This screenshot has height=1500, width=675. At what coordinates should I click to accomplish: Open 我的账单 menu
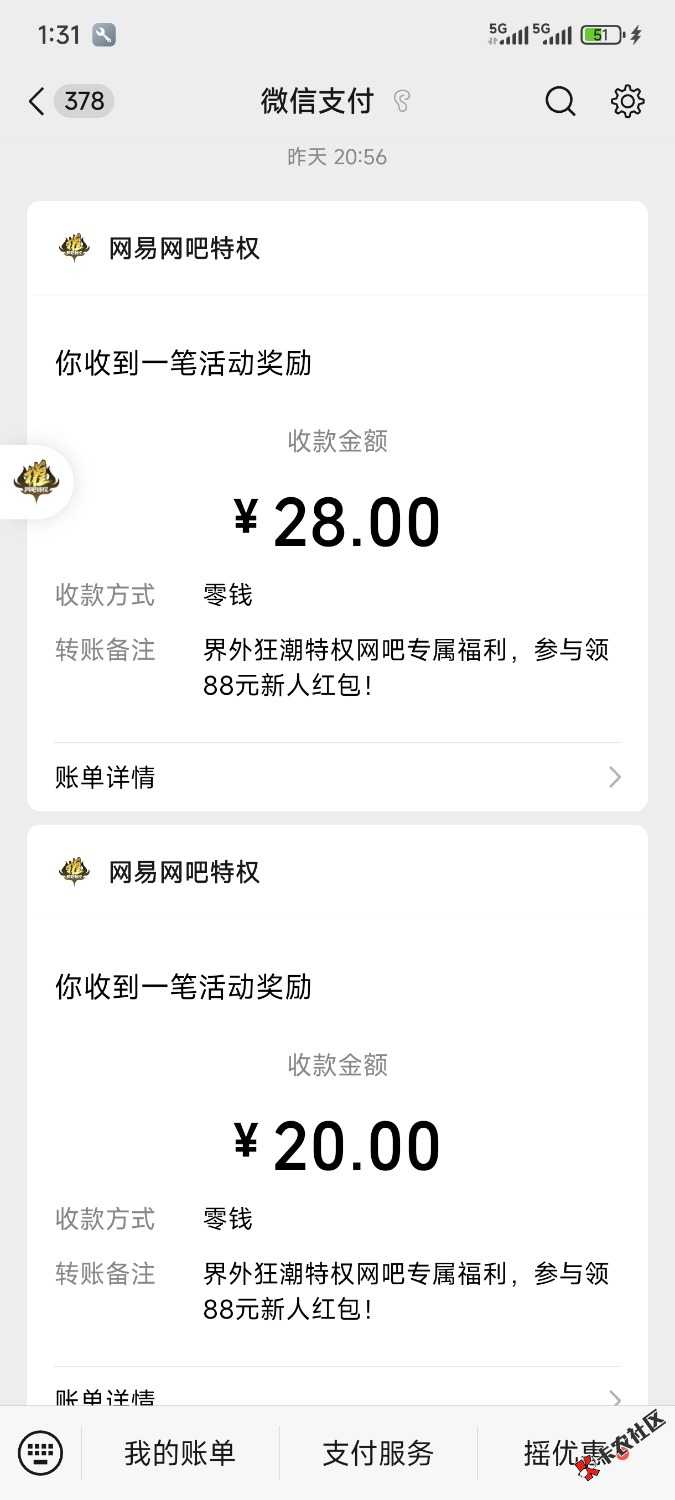click(x=180, y=1453)
